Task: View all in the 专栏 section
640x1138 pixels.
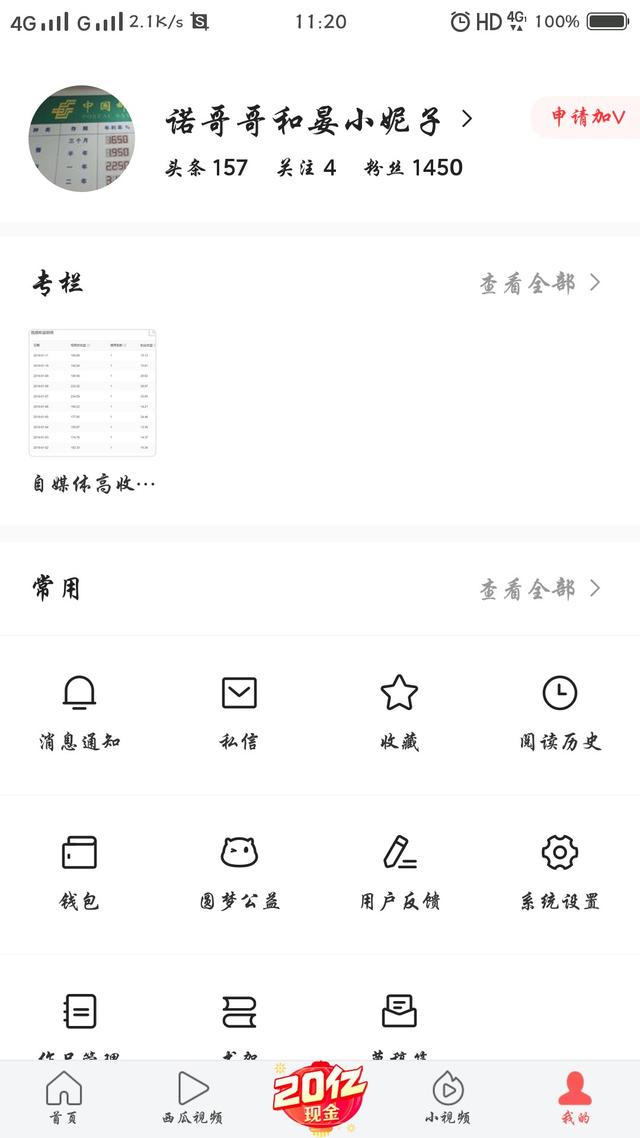Action: (x=540, y=283)
